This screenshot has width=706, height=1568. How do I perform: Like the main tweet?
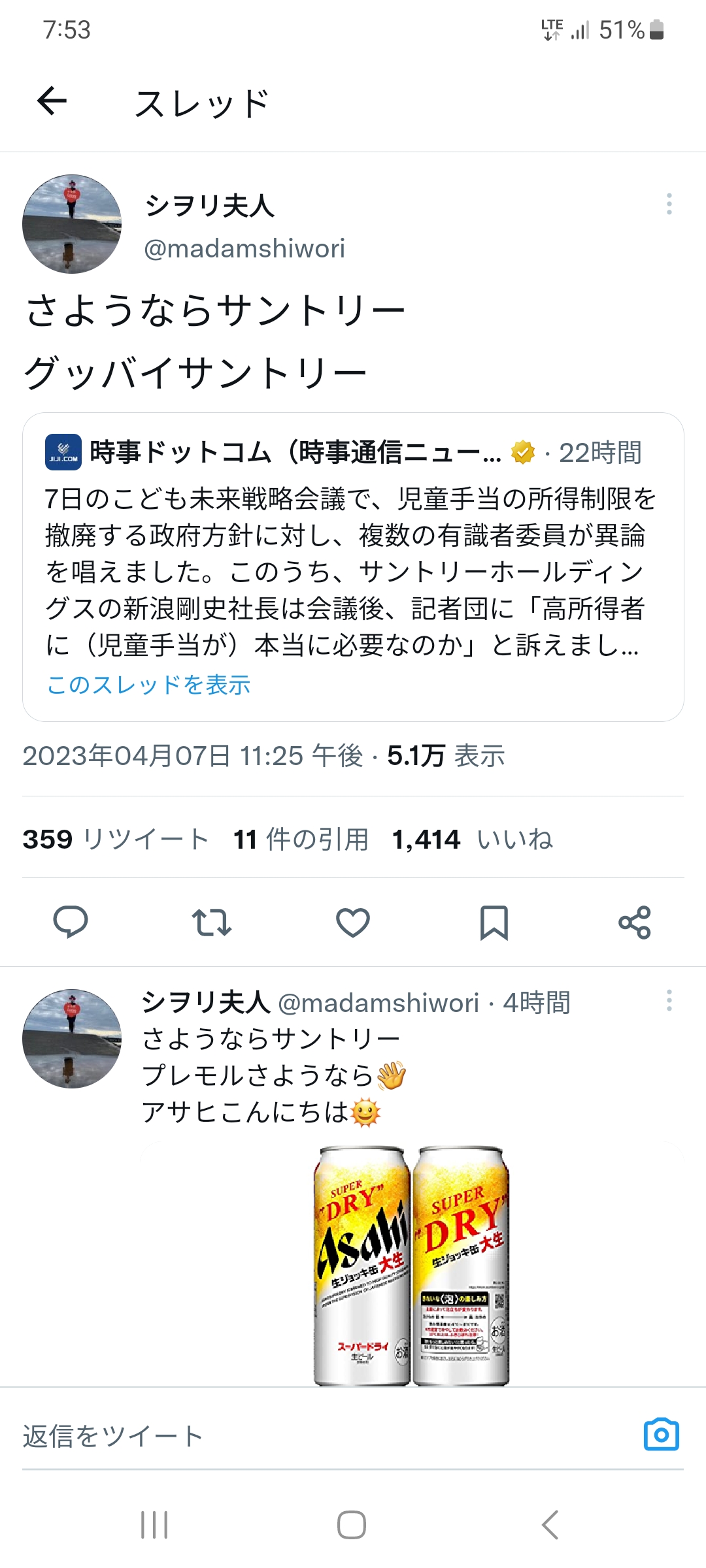pyautogui.click(x=353, y=922)
